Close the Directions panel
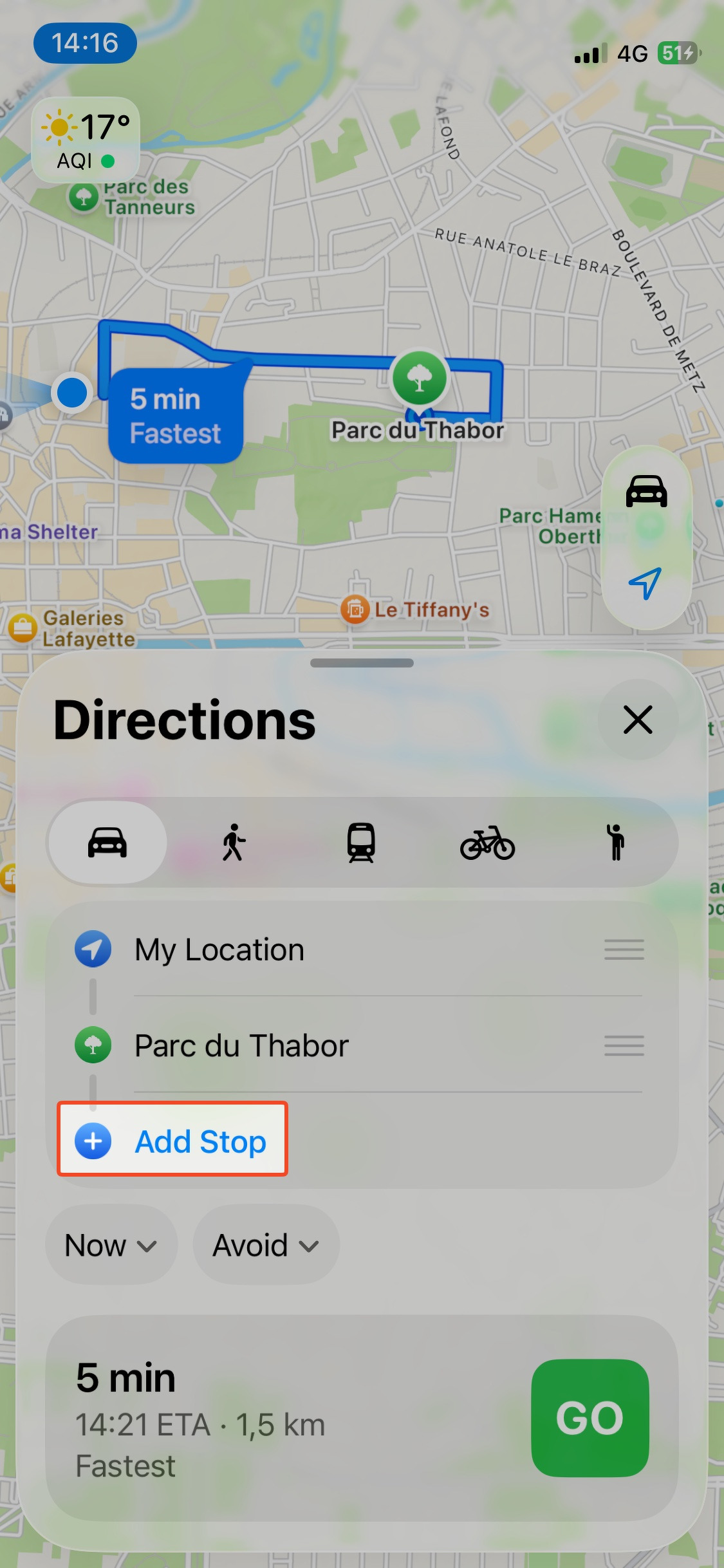Screen dimensions: 724x1568 pos(637,719)
